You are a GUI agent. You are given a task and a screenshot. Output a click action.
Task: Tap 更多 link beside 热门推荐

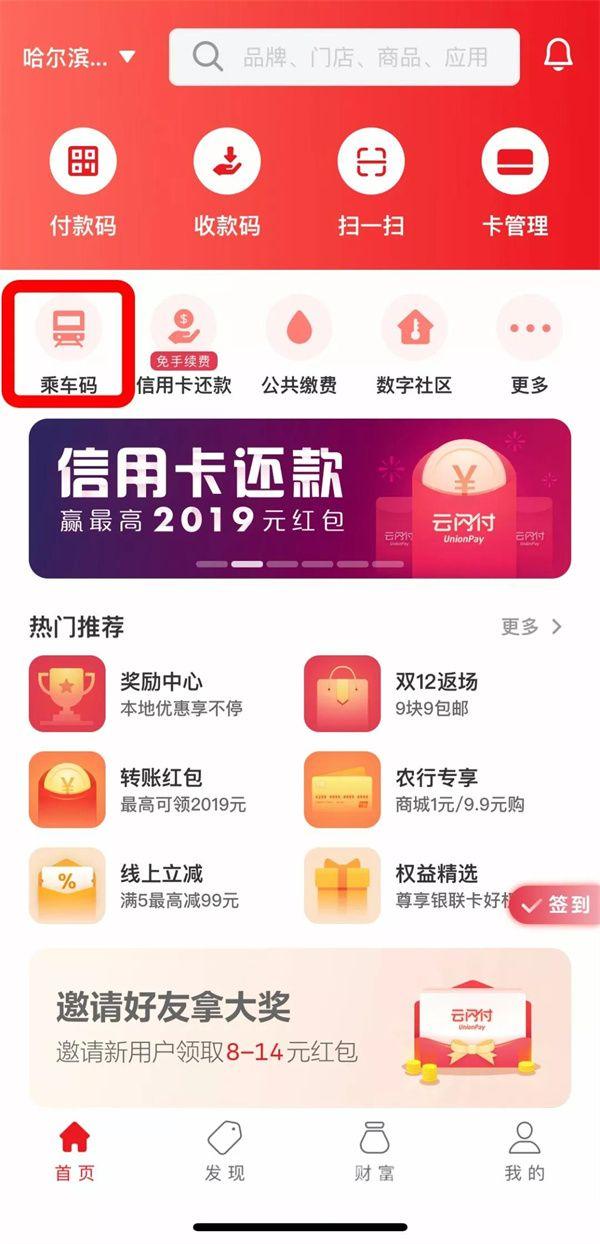(531, 627)
